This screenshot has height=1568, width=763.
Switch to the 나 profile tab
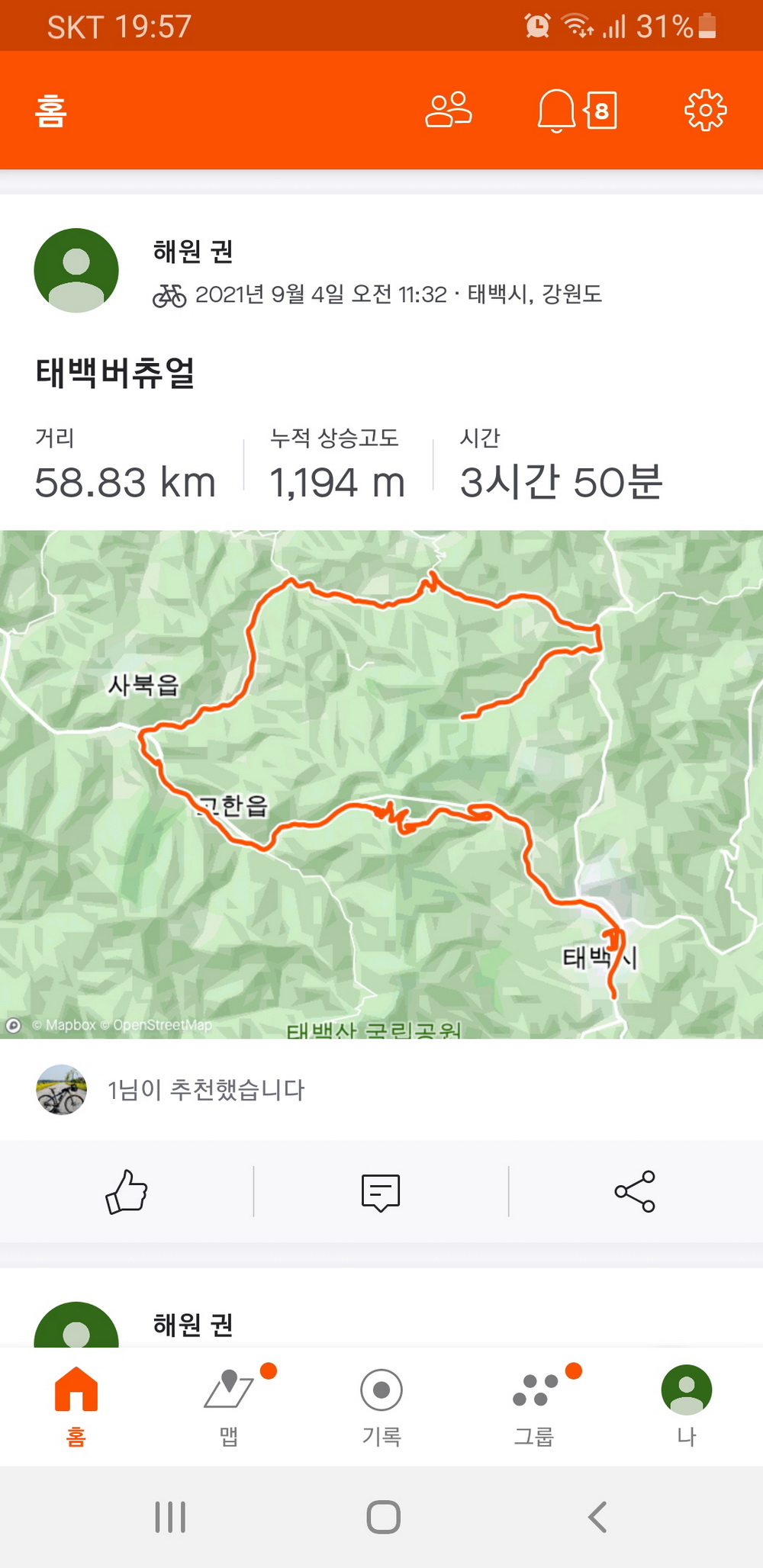(686, 1405)
